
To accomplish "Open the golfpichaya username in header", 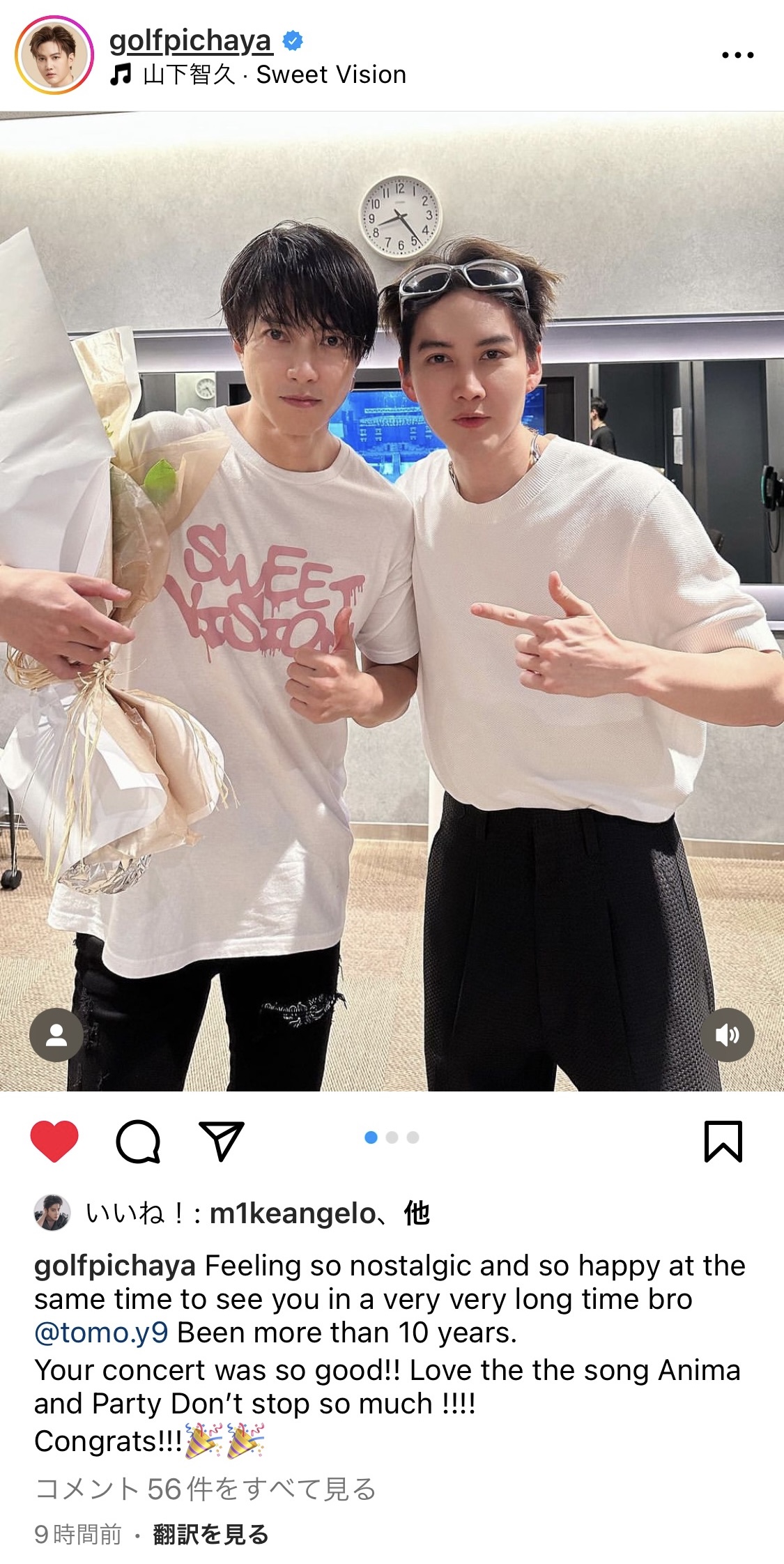I will [x=190, y=41].
